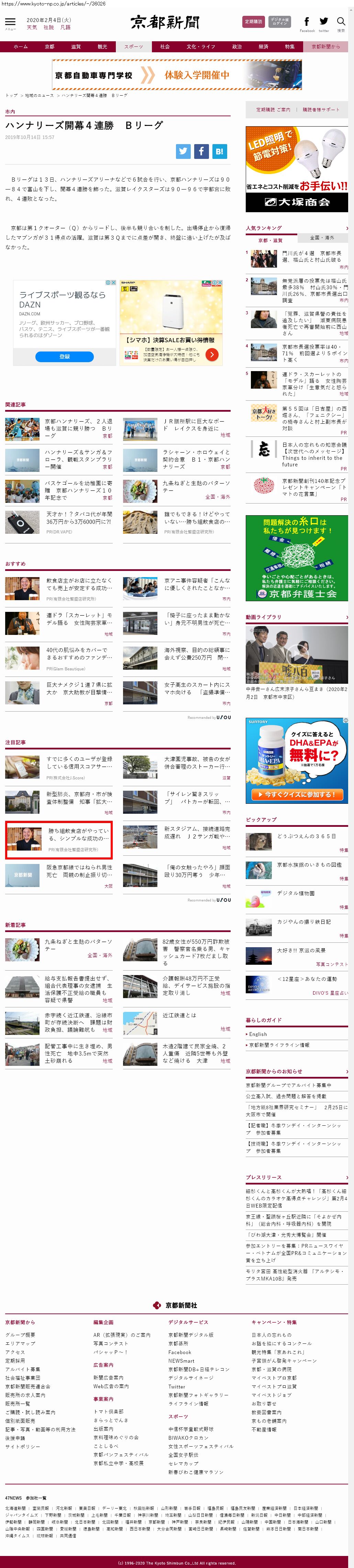
Task: Select the 文化・ライフ navigation tab
Action: point(201,47)
